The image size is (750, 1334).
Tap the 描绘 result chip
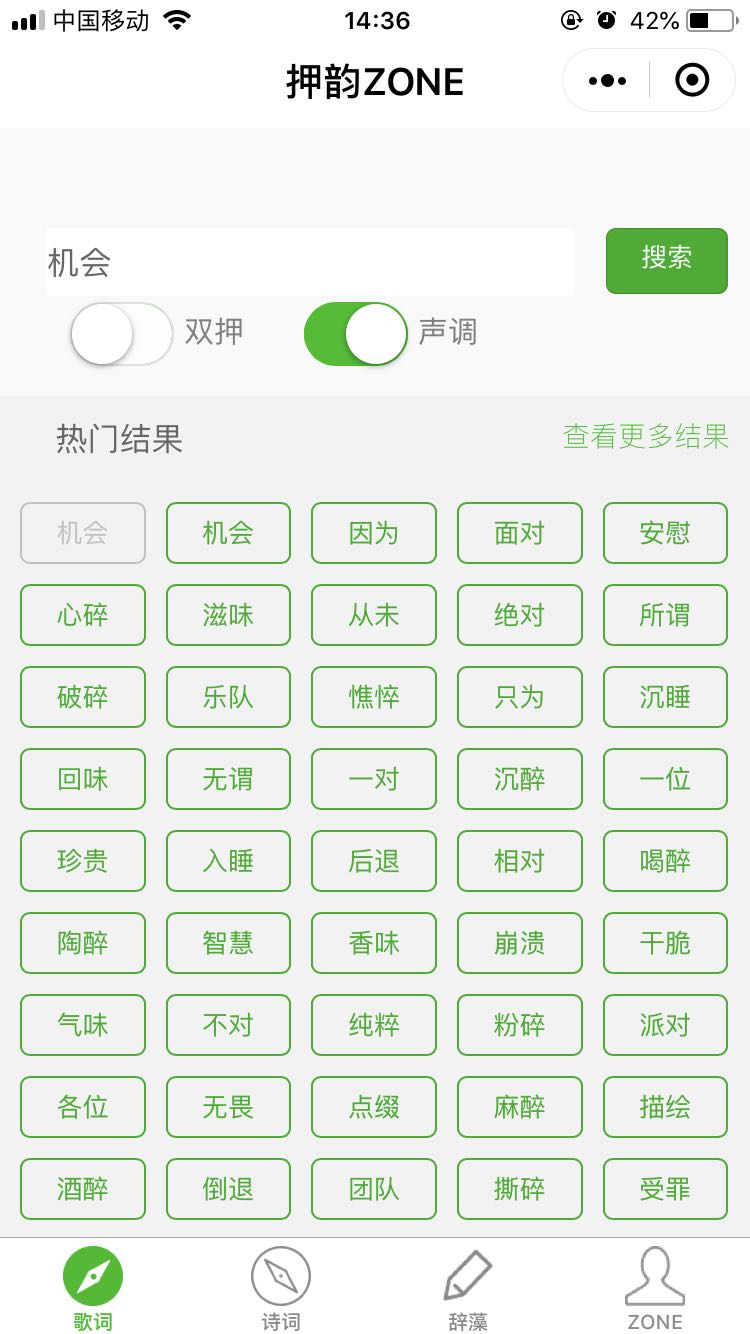pos(665,1107)
